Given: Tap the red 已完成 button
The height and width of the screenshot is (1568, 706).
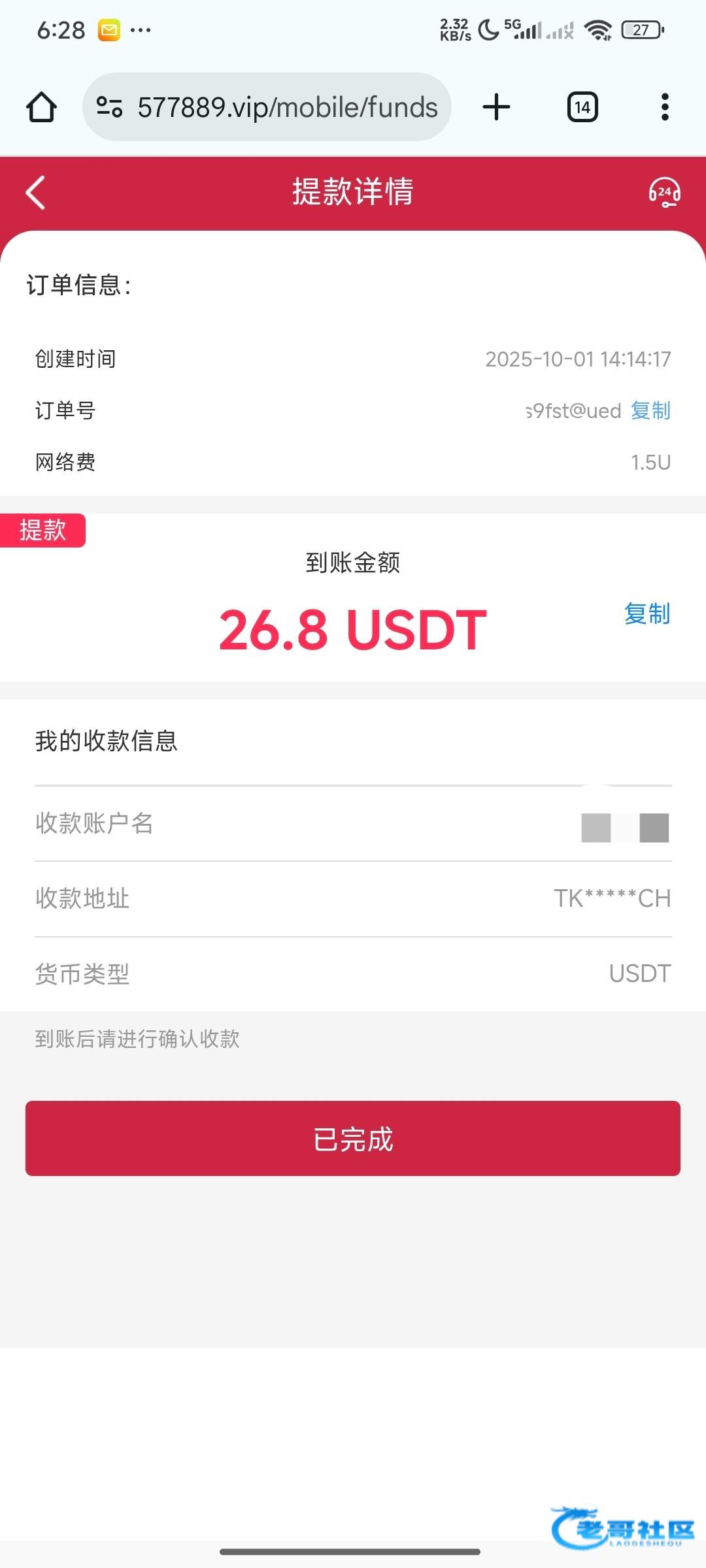Looking at the screenshot, I should click(x=353, y=1138).
